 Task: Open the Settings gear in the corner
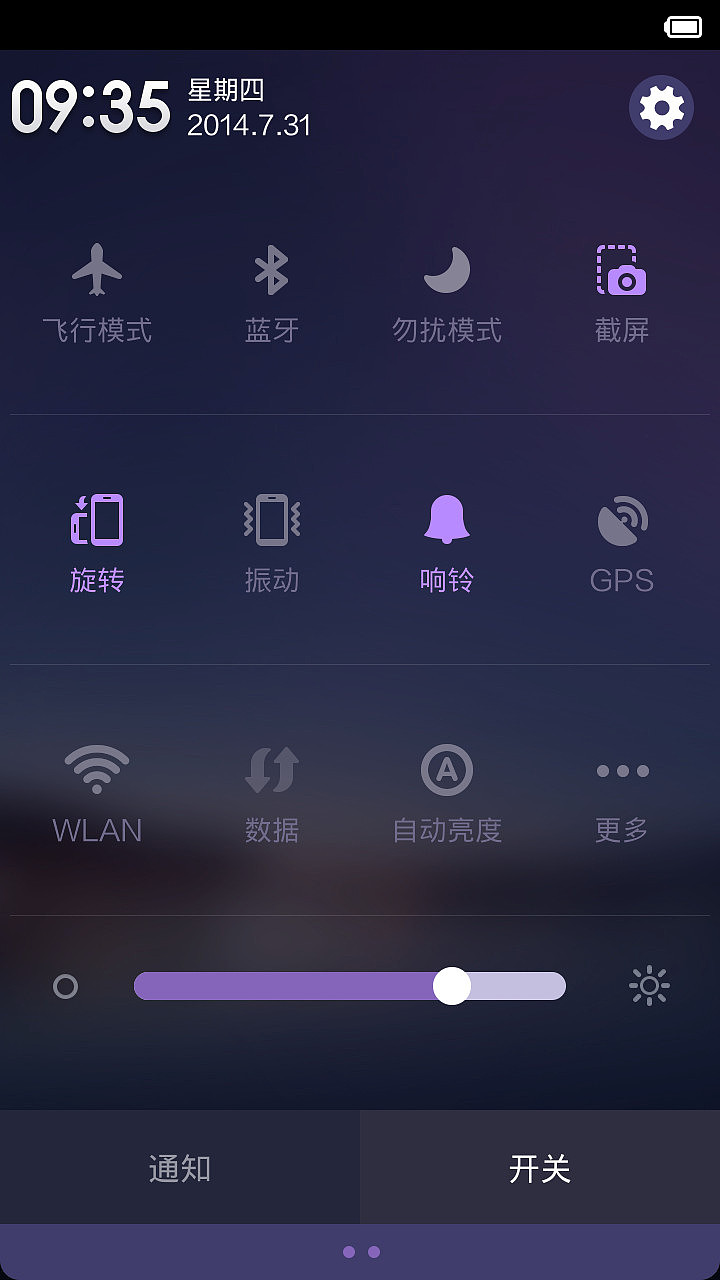[660, 106]
